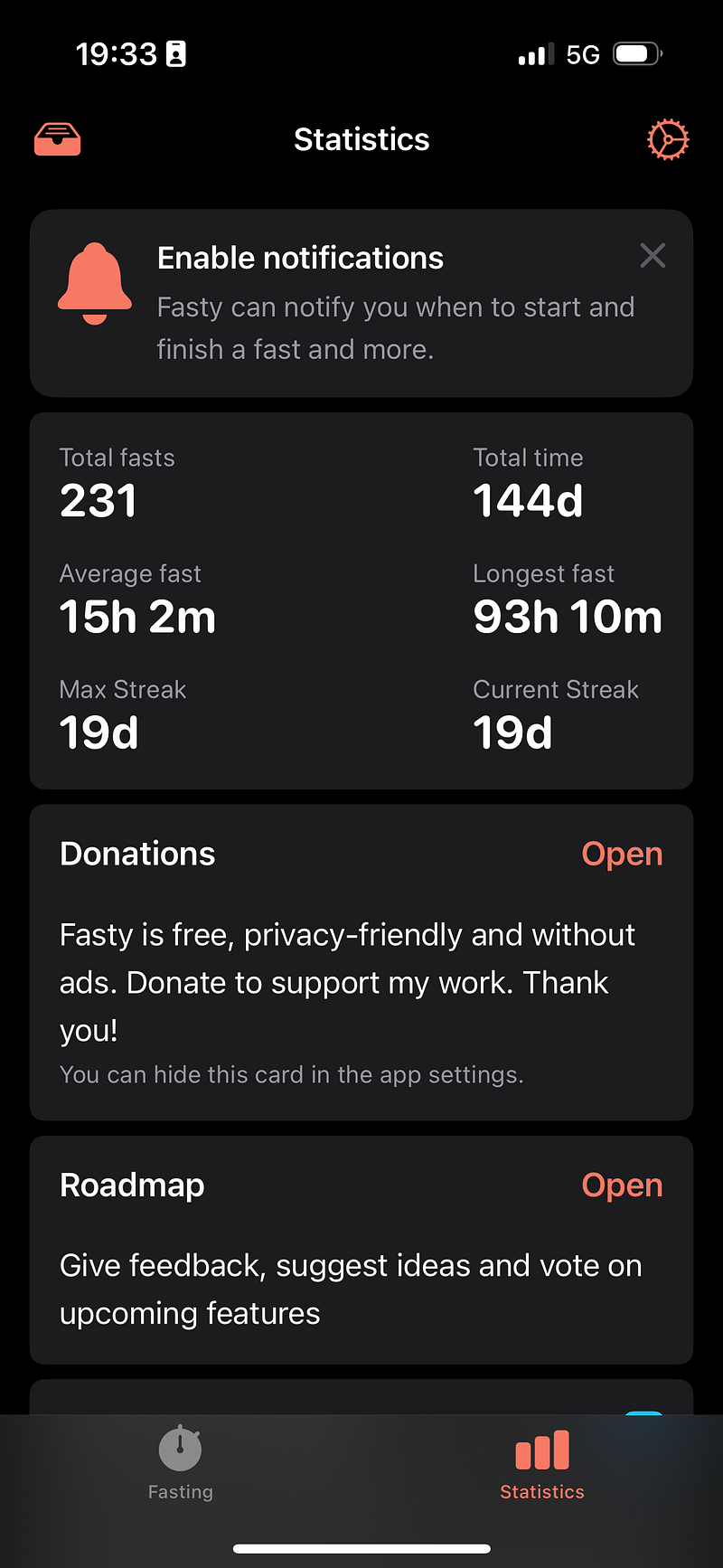723x1568 pixels.
Task: Switch to the Fasting tab
Action: coord(181,1463)
